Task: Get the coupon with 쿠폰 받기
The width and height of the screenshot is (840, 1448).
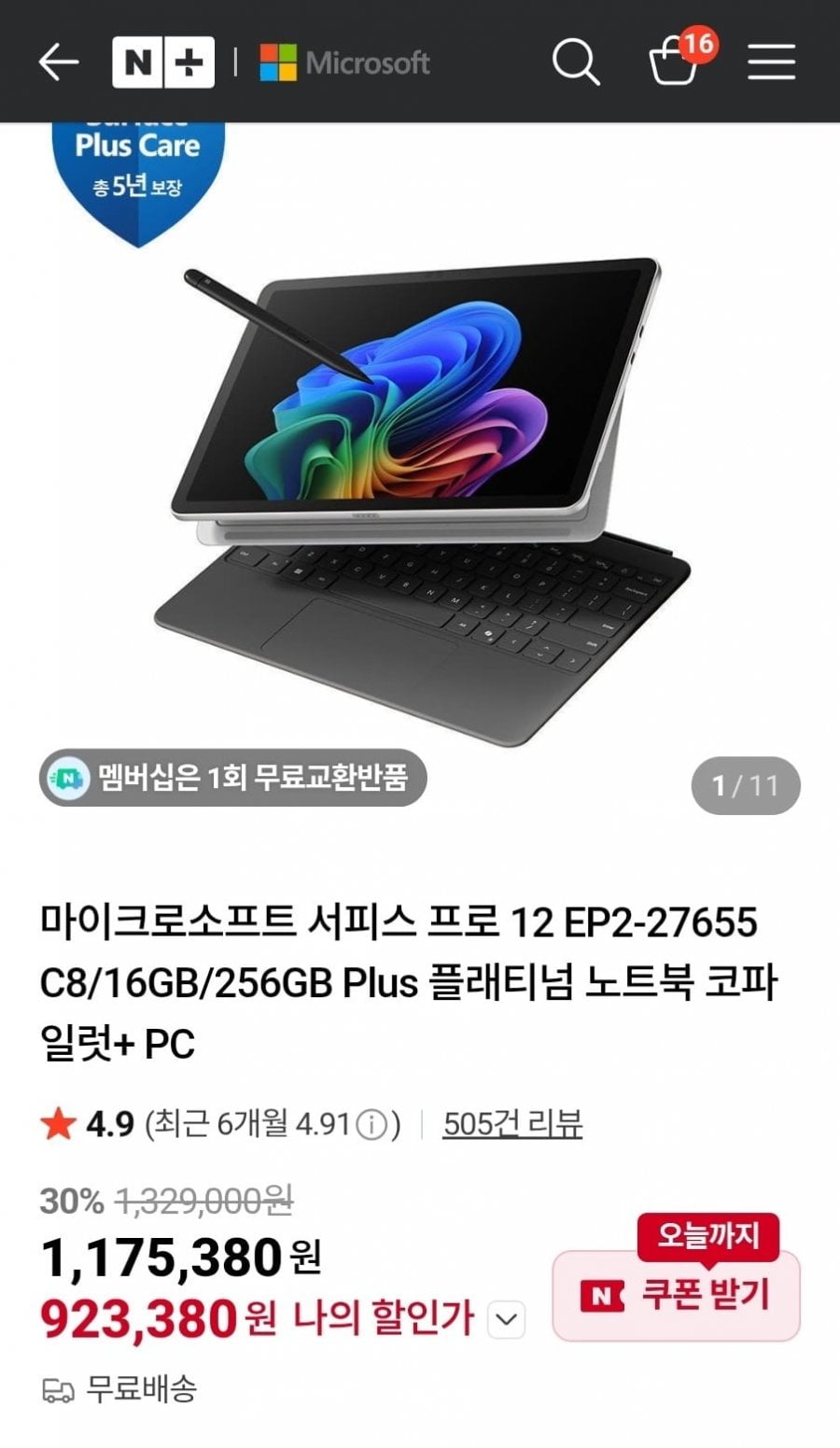Action: coord(676,1295)
